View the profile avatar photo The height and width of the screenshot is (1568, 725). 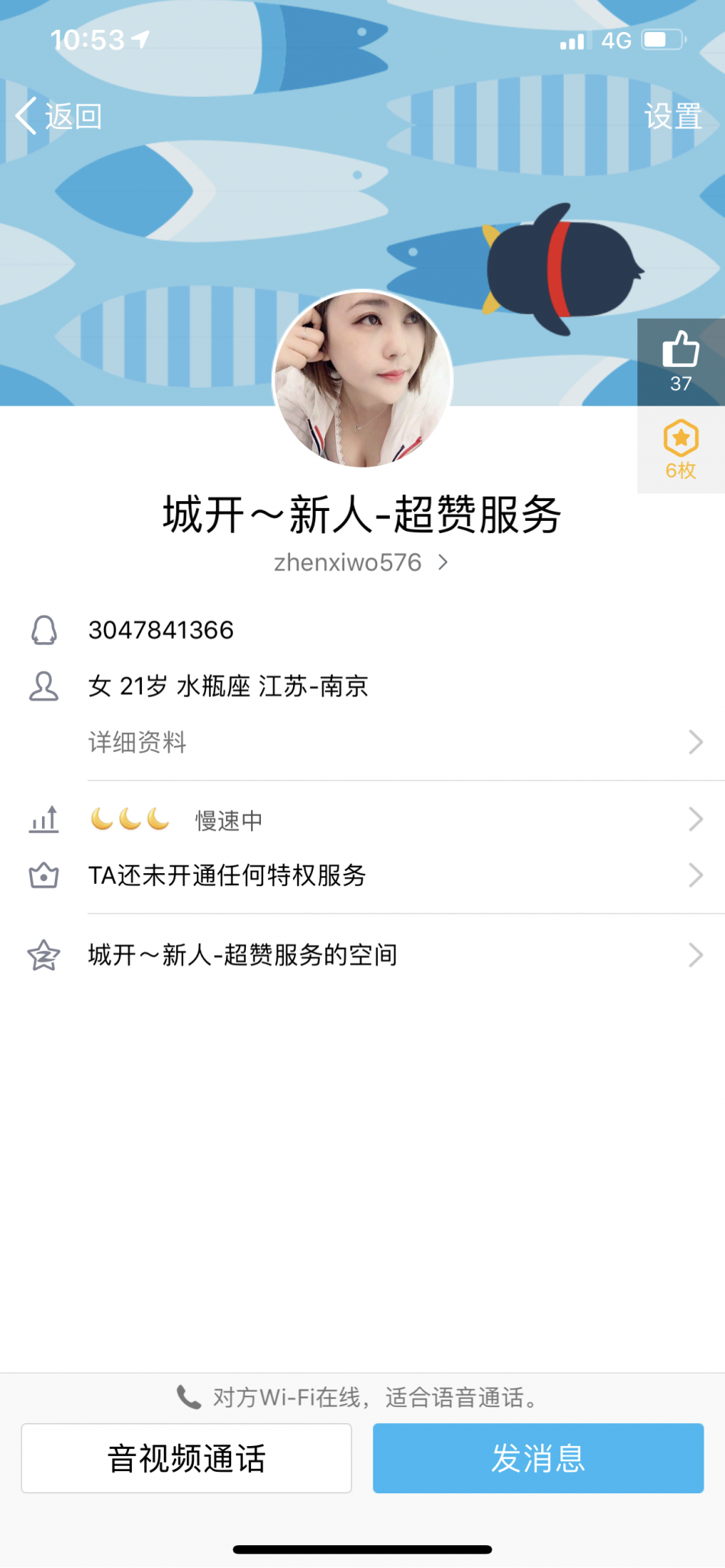(x=363, y=379)
